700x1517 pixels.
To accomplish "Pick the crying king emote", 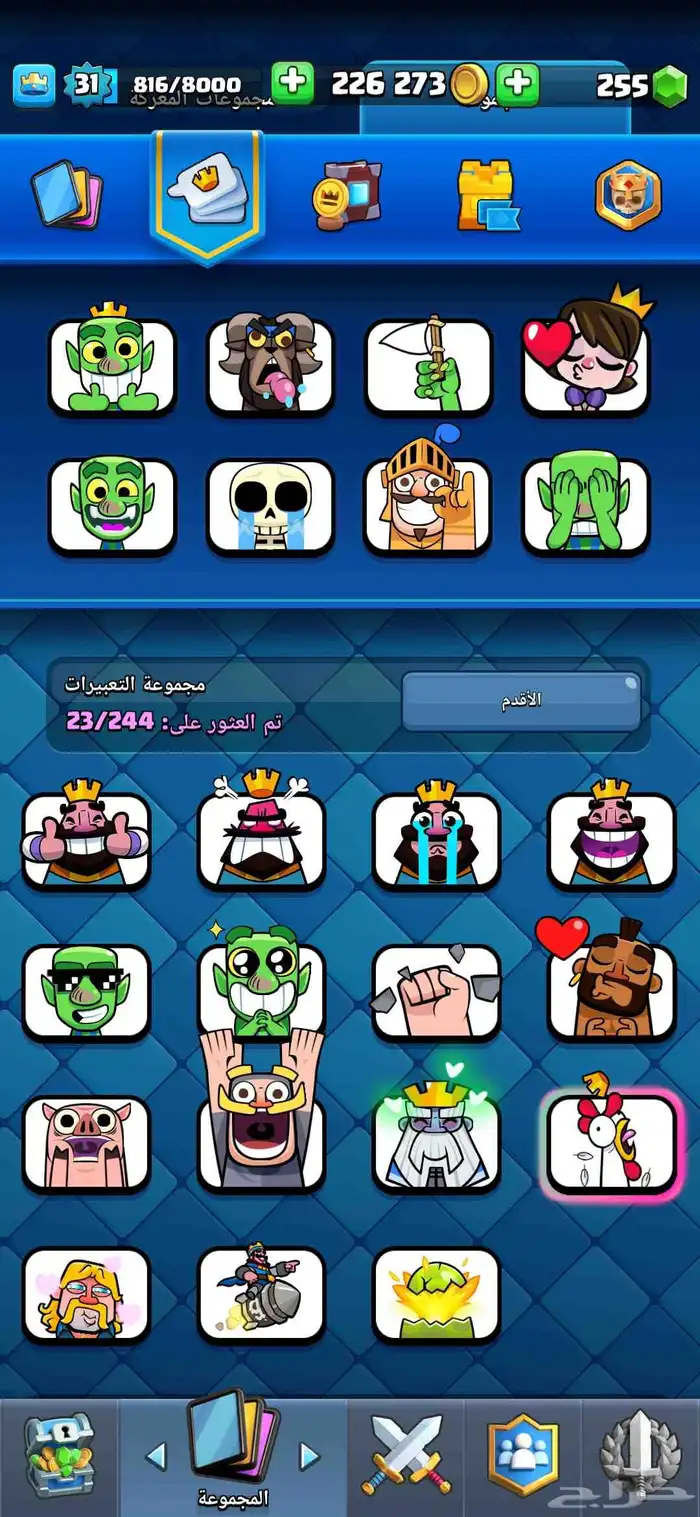I will pyautogui.click(x=436, y=840).
